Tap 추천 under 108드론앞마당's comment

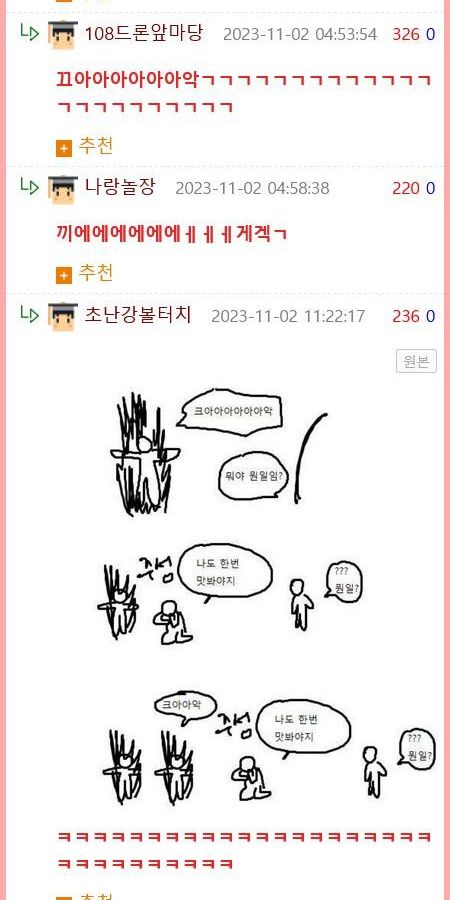[84, 146]
